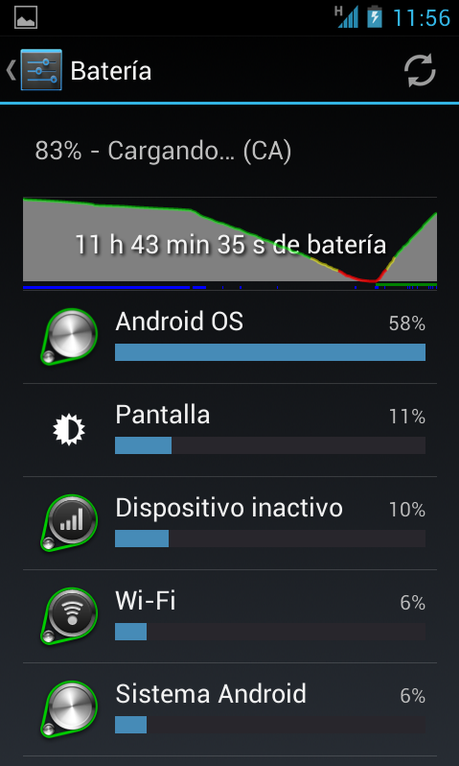Select the Wi-Fi battery usage row

point(230,617)
